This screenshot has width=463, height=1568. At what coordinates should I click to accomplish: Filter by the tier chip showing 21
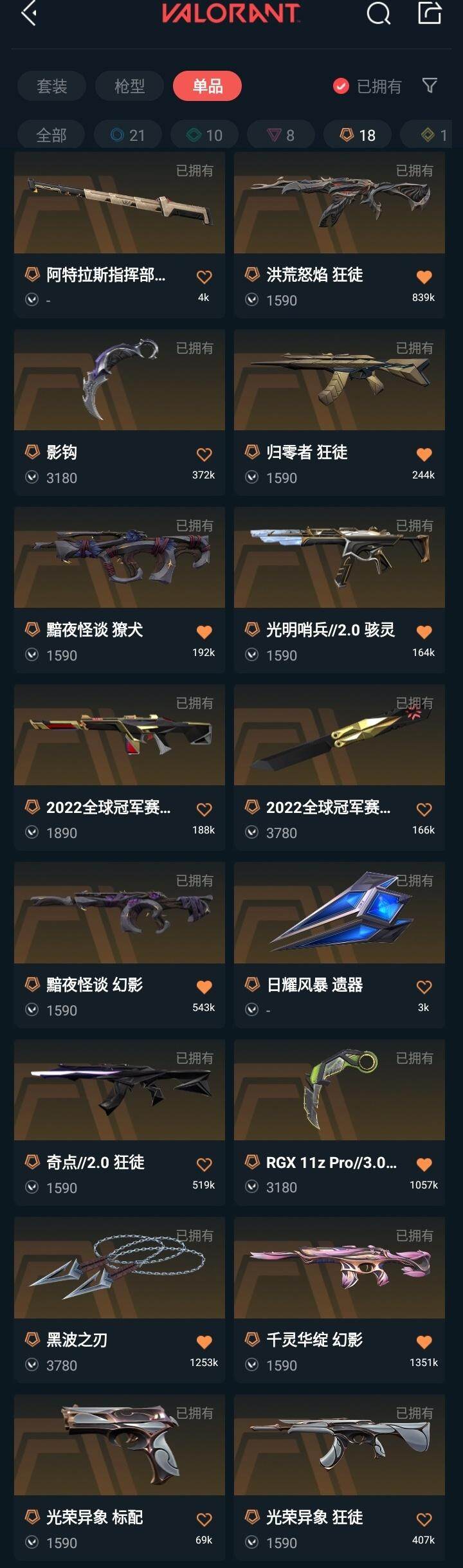pyautogui.click(x=128, y=135)
